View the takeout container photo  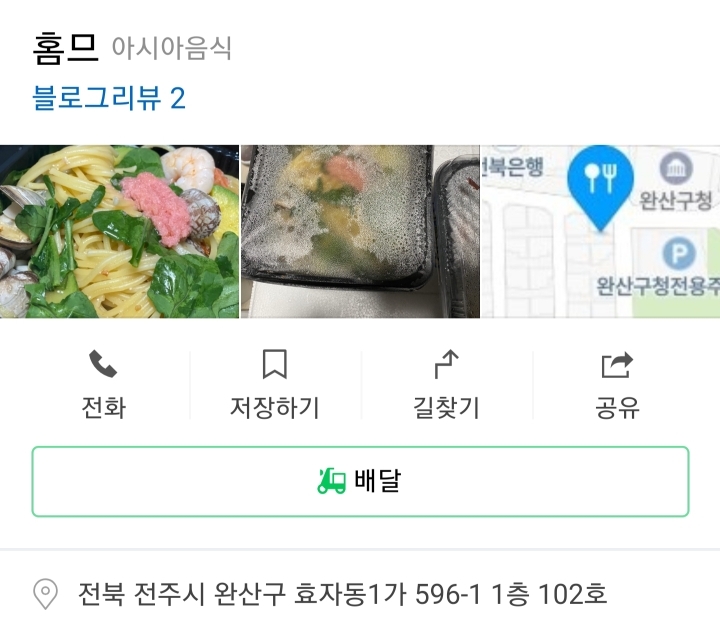pyautogui.click(x=360, y=231)
